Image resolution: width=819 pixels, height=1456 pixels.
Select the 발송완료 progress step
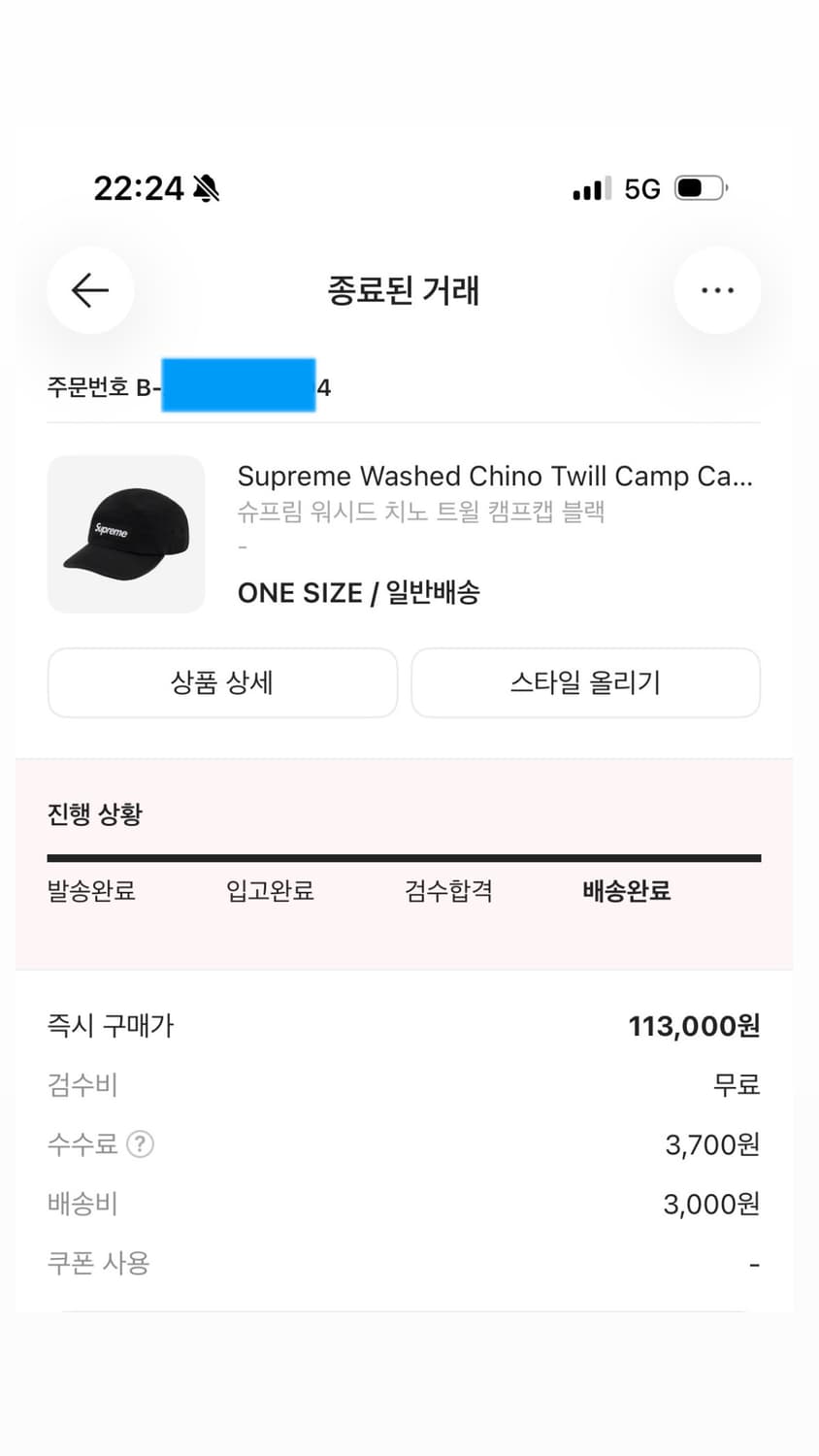pyautogui.click(x=91, y=890)
